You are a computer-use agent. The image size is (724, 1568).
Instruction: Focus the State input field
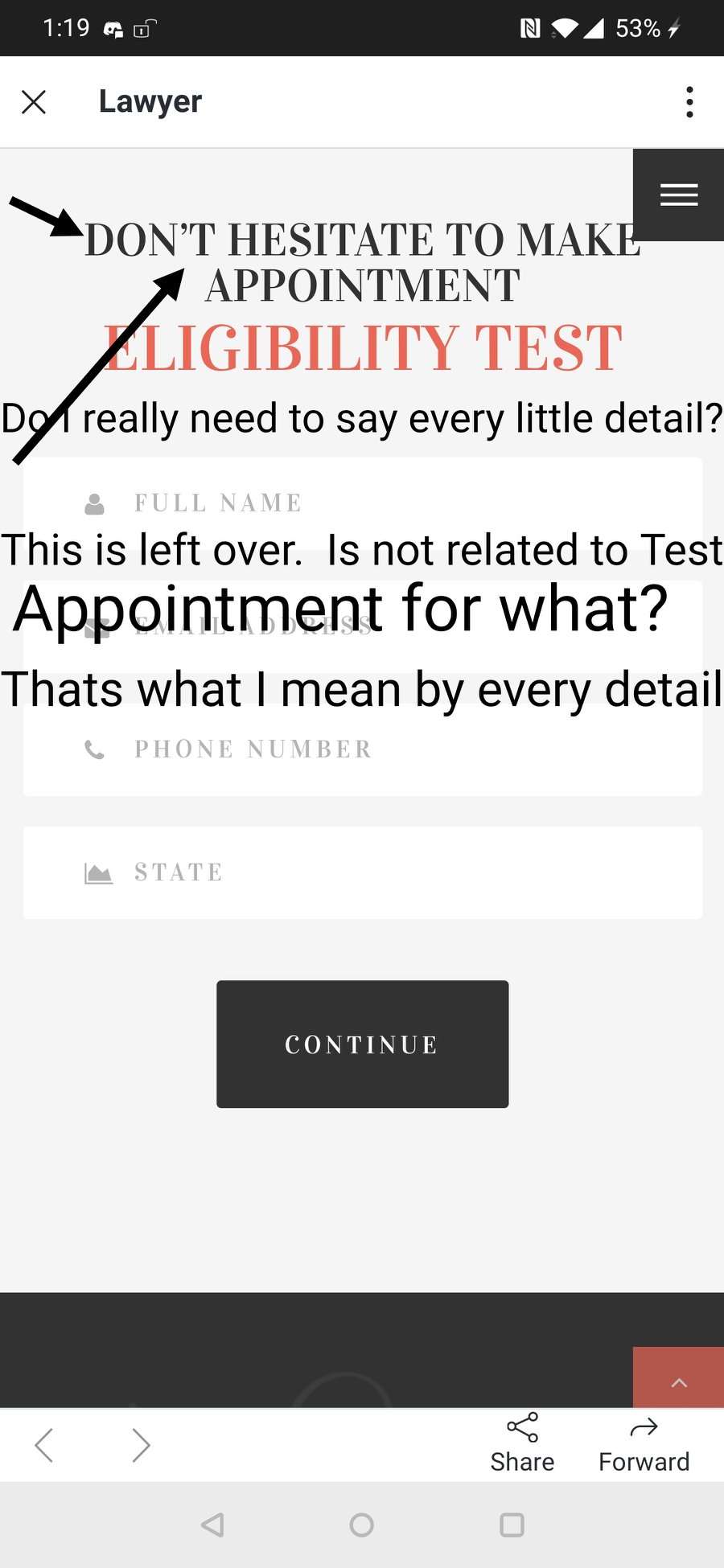click(362, 872)
